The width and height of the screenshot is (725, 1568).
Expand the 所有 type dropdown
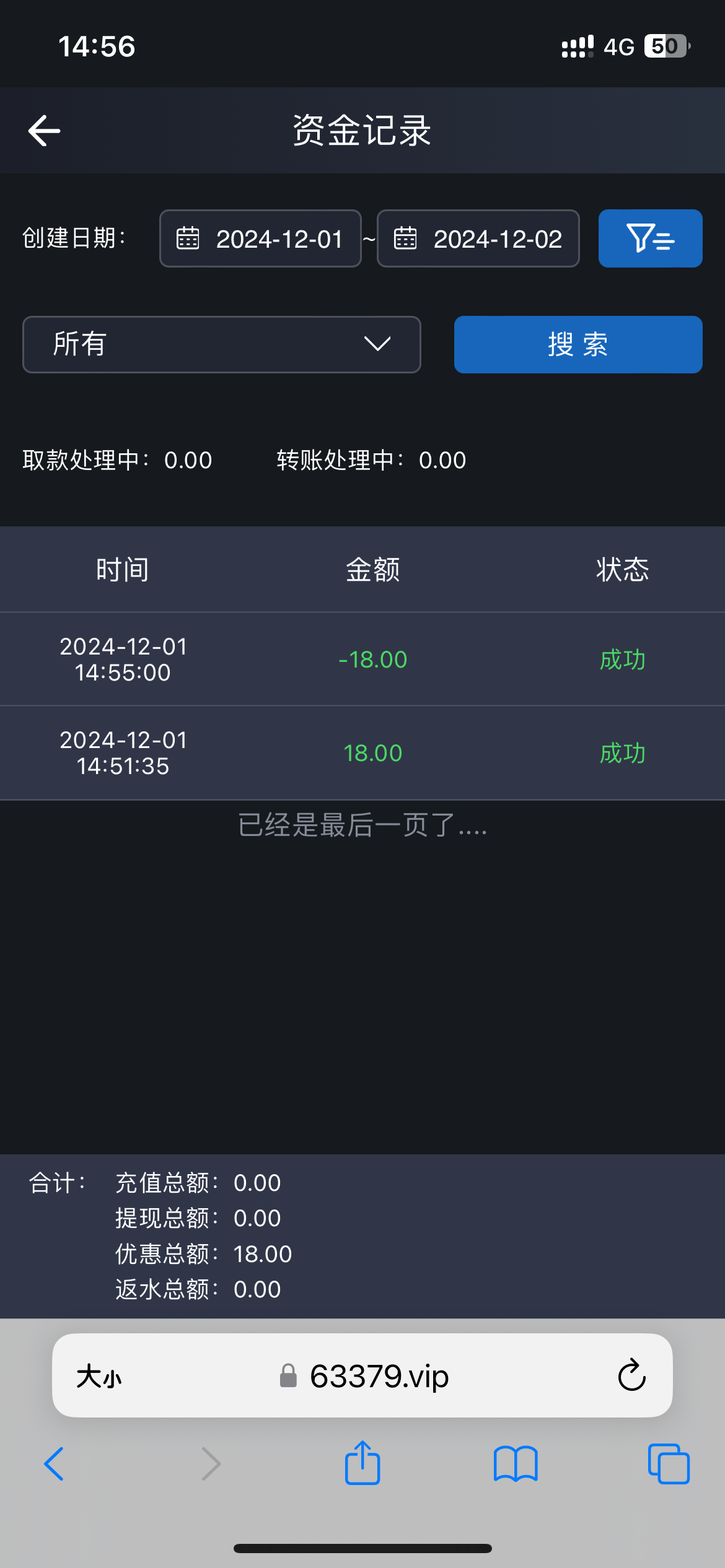click(x=222, y=344)
